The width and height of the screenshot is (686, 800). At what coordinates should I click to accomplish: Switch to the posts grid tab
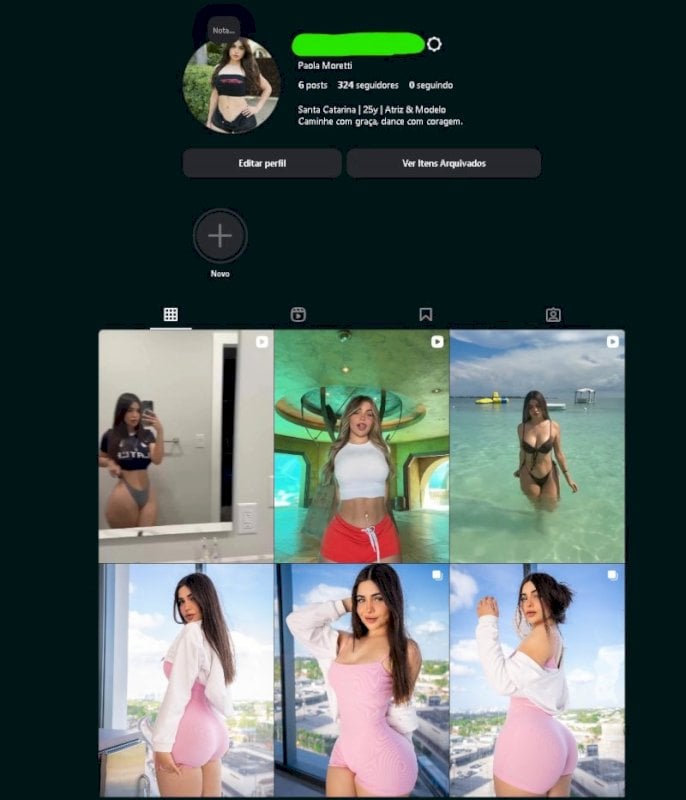click(171, 314)
